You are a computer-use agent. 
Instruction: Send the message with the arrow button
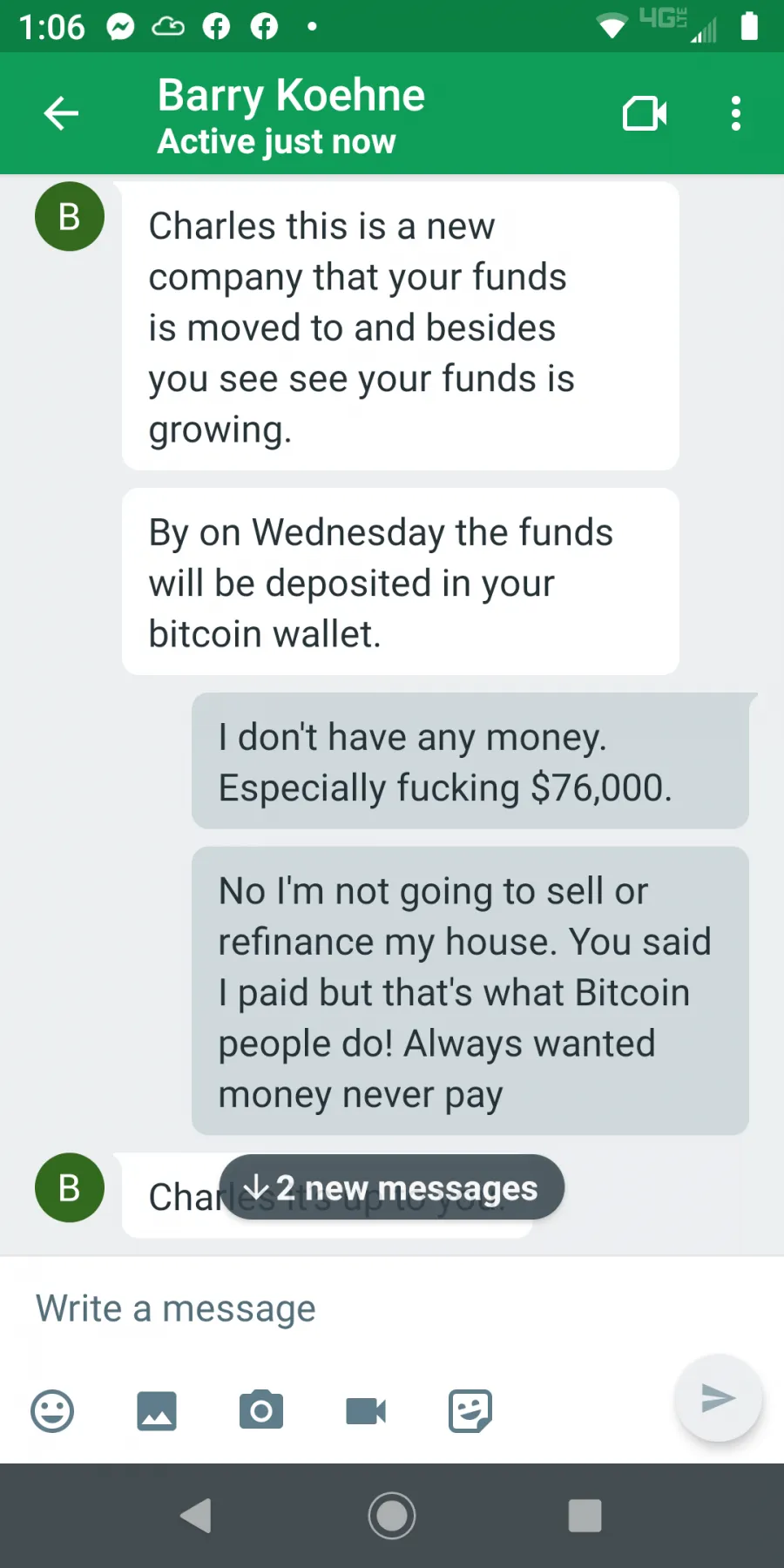(719, 1398)
